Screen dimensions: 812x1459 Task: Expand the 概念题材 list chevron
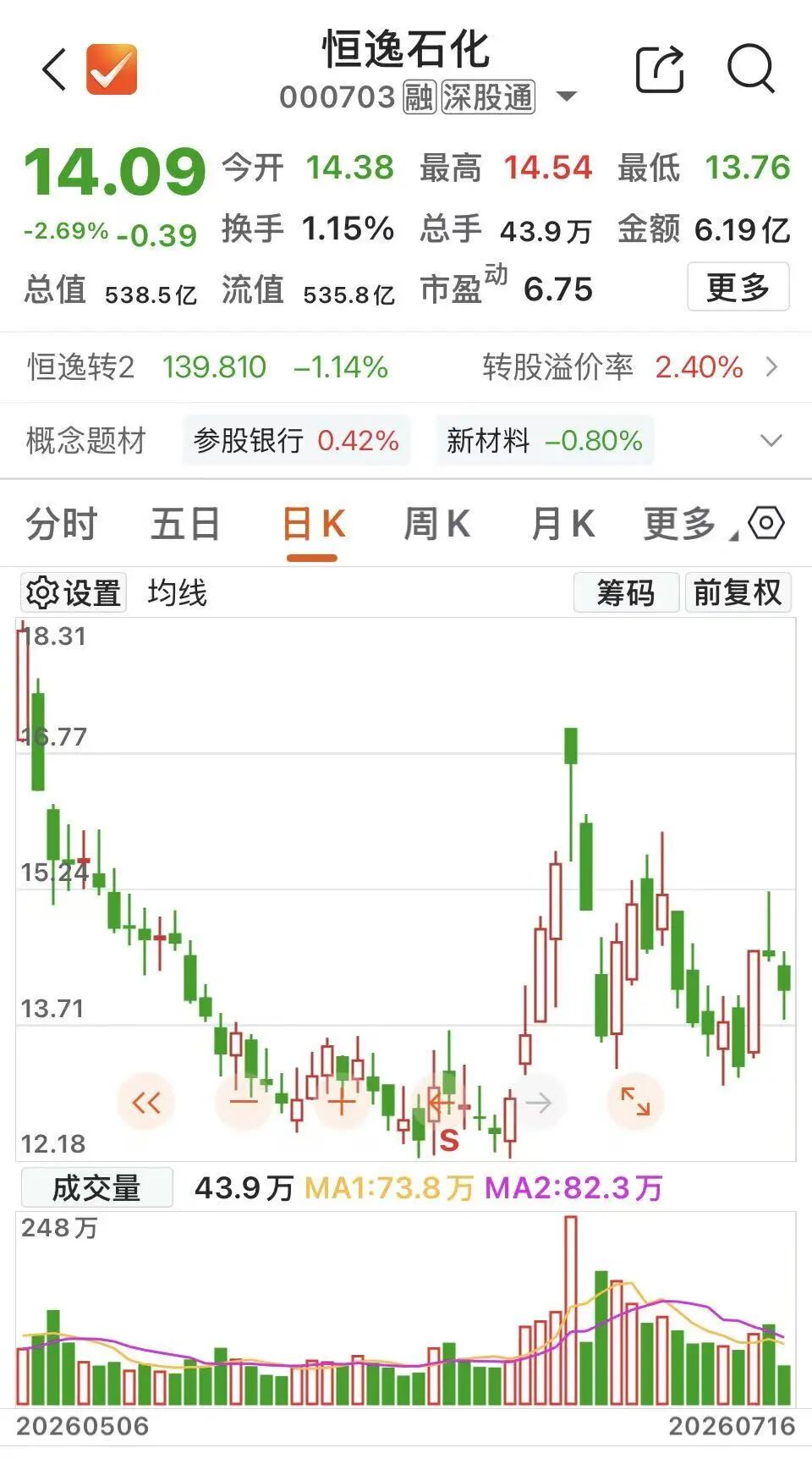tap(771, 441)
